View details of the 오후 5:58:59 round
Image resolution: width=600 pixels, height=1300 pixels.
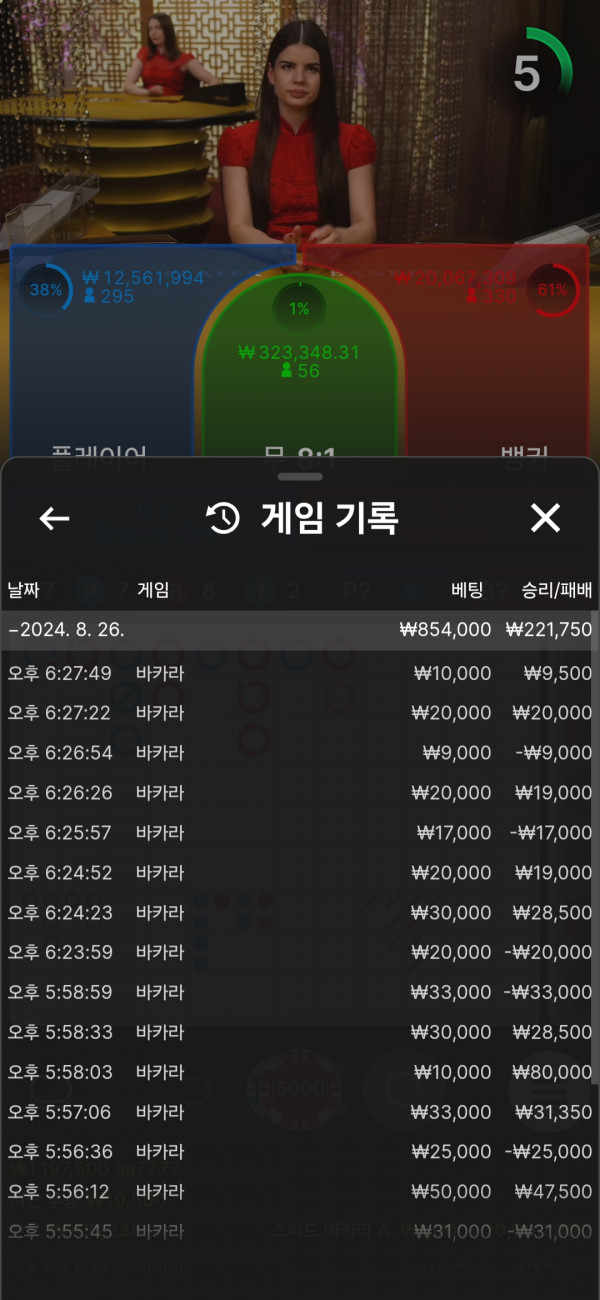coord(298,992)
